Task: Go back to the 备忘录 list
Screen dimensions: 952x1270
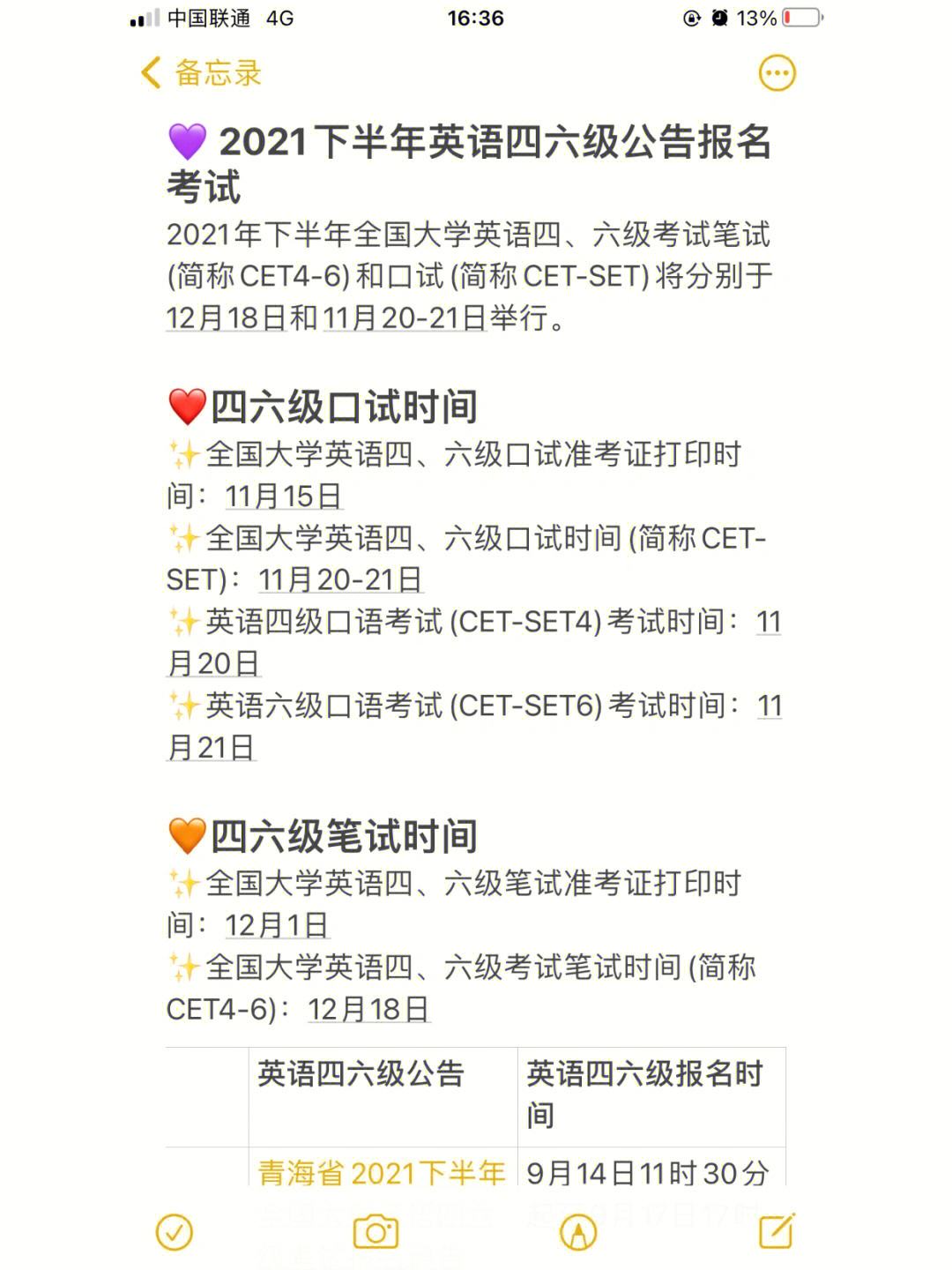Action: [202, 73]
